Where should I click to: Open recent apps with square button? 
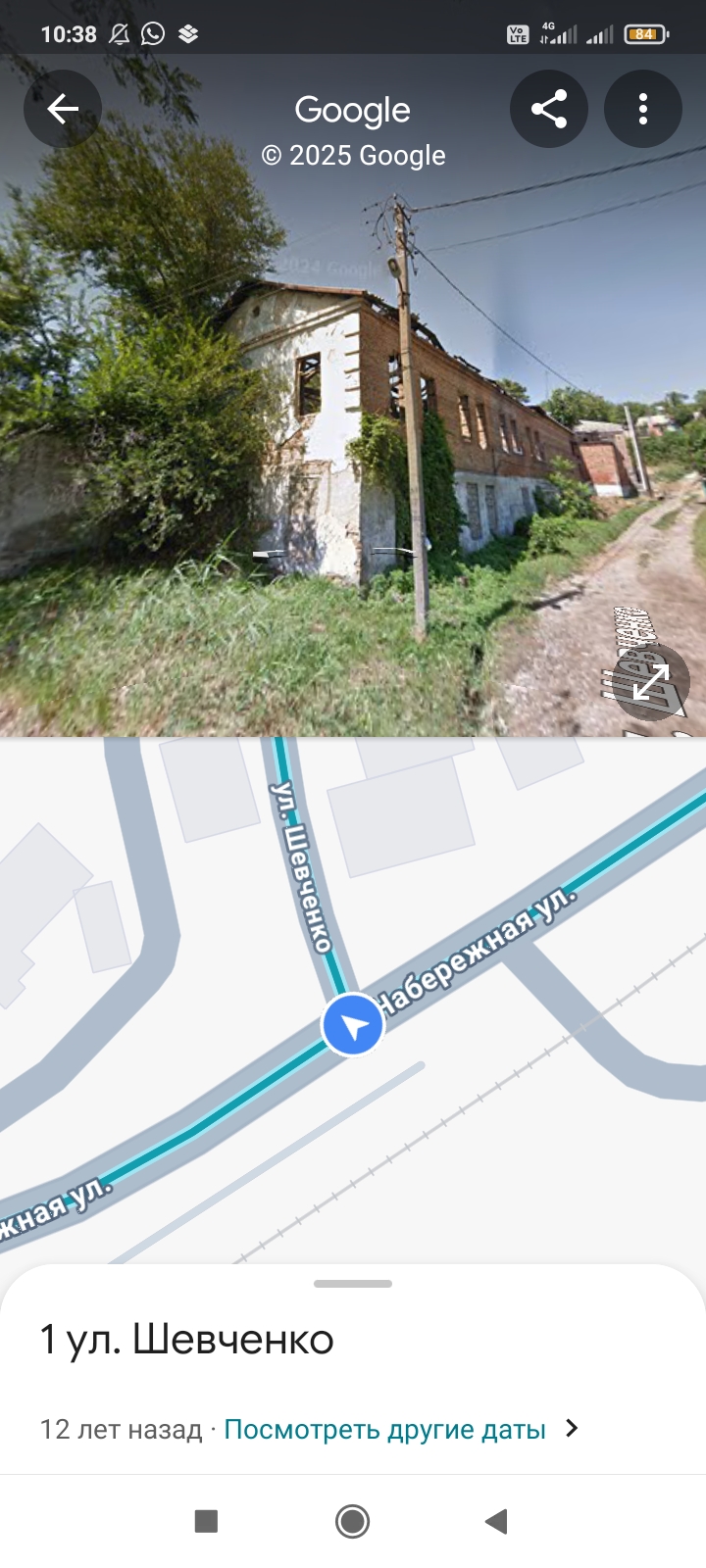[206, 1521]
